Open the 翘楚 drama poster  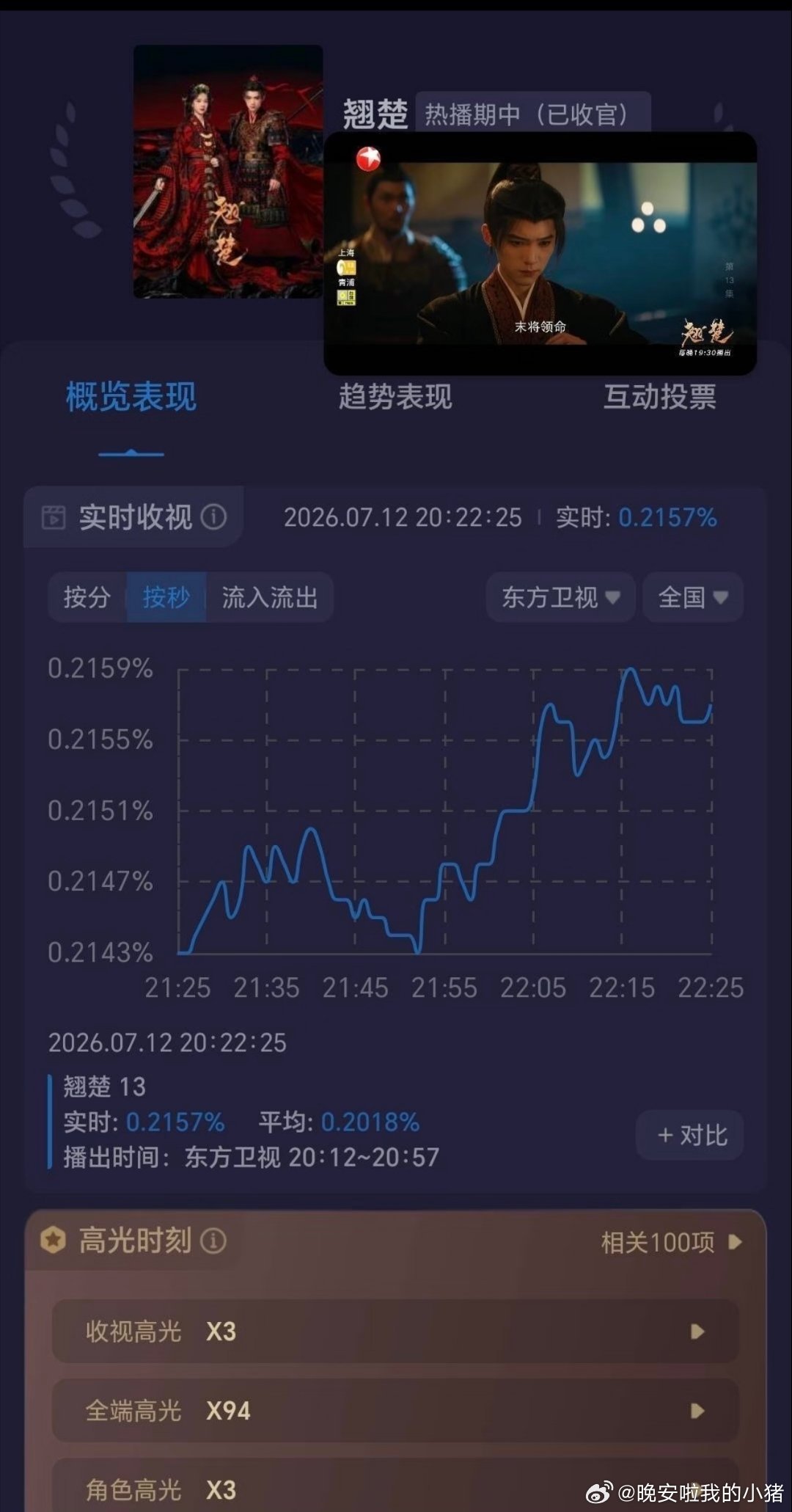228,172
